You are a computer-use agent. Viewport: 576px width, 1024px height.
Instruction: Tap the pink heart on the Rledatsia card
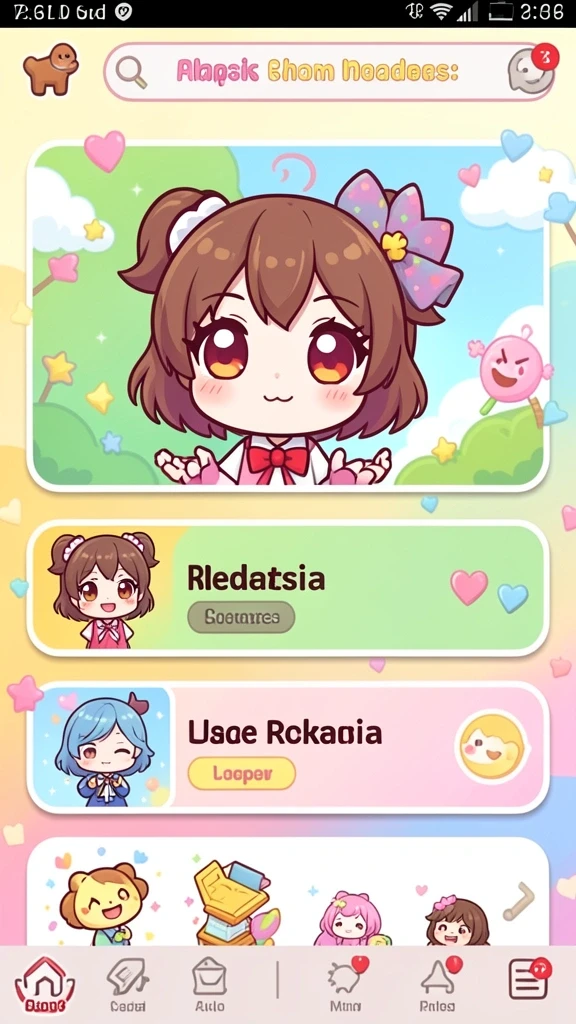click(469, 586)
